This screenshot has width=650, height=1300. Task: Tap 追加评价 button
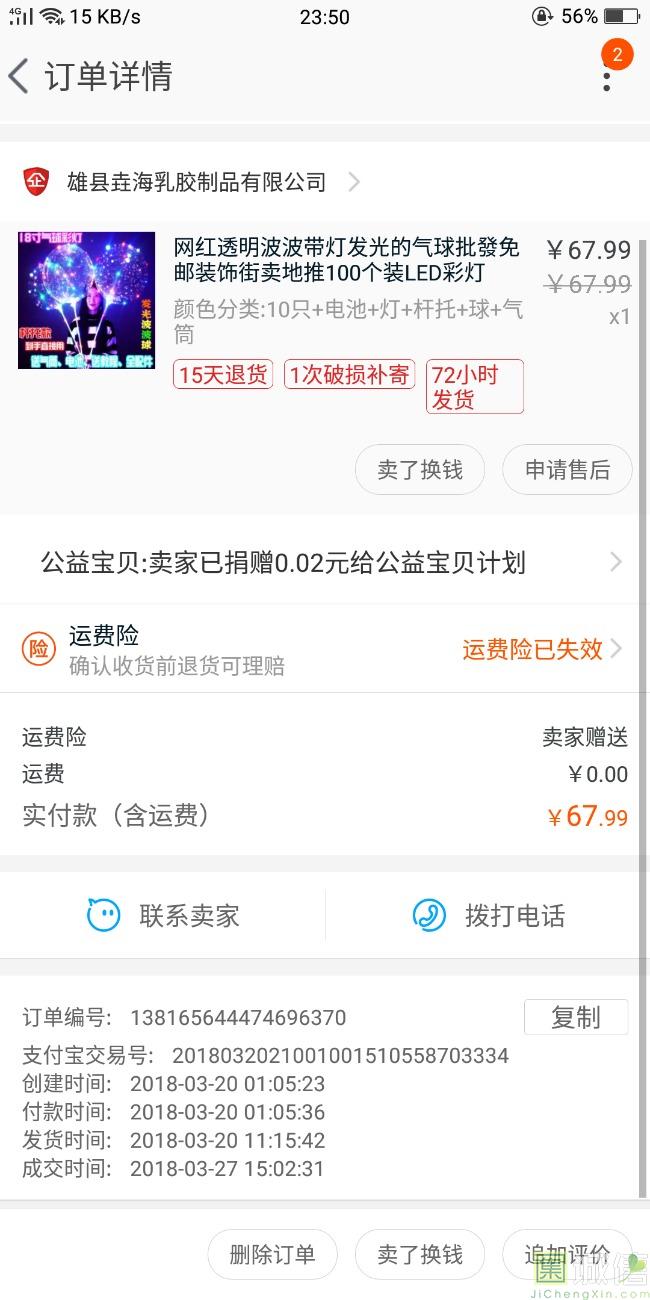click(567, 1255)
